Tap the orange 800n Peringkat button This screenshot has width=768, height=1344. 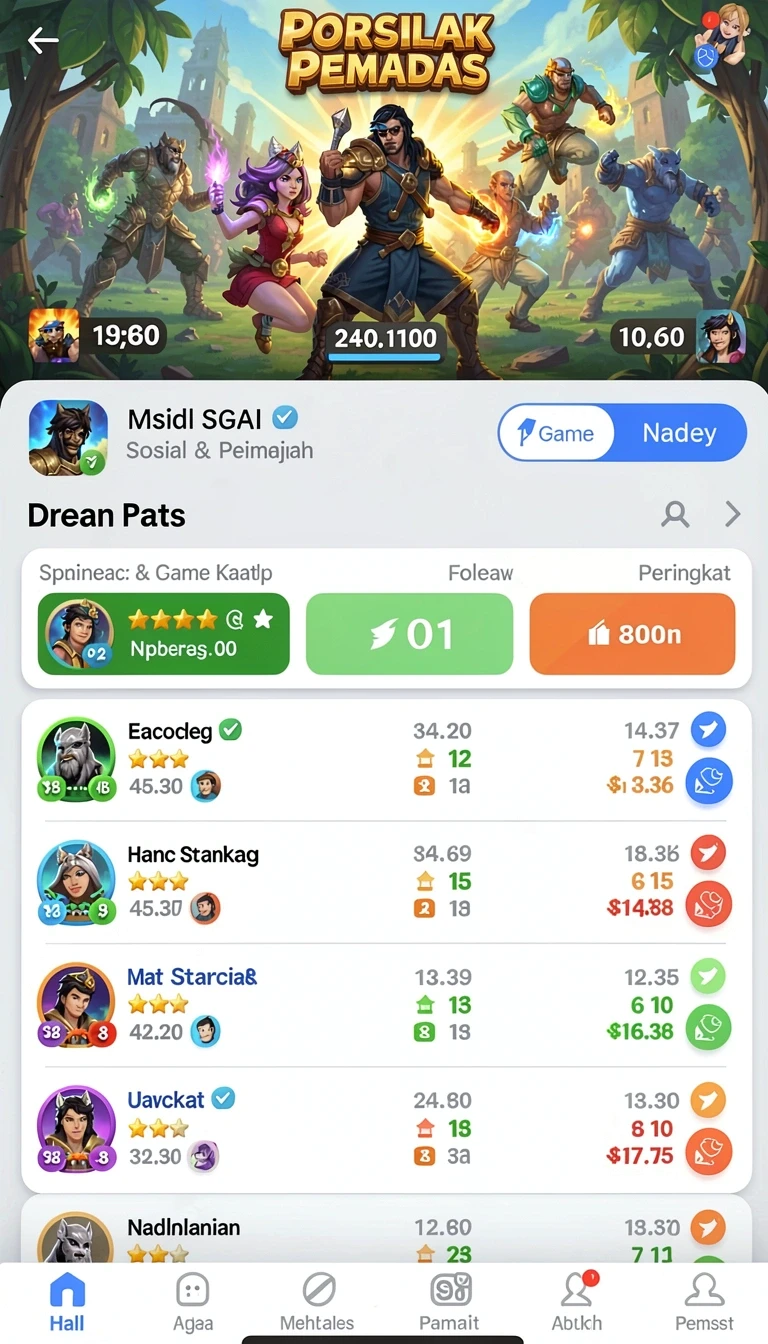click(632, 634)
